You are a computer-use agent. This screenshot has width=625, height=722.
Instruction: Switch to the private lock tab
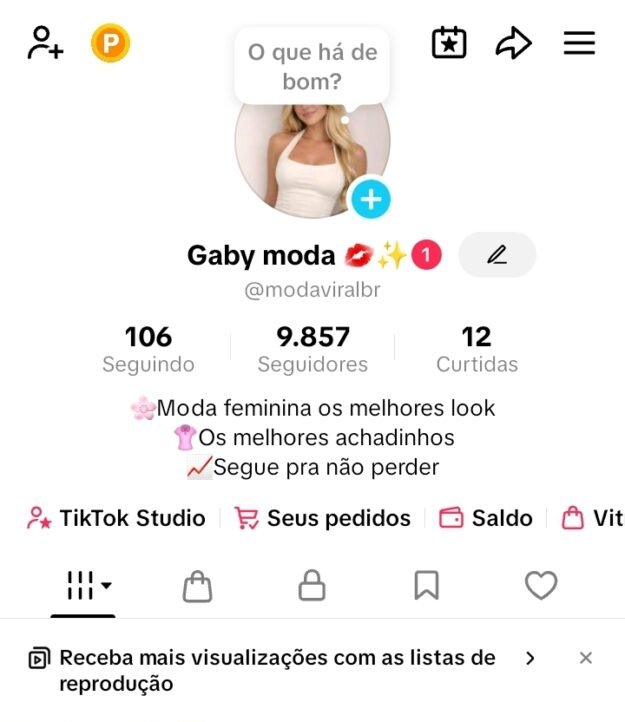pos(312,586)
